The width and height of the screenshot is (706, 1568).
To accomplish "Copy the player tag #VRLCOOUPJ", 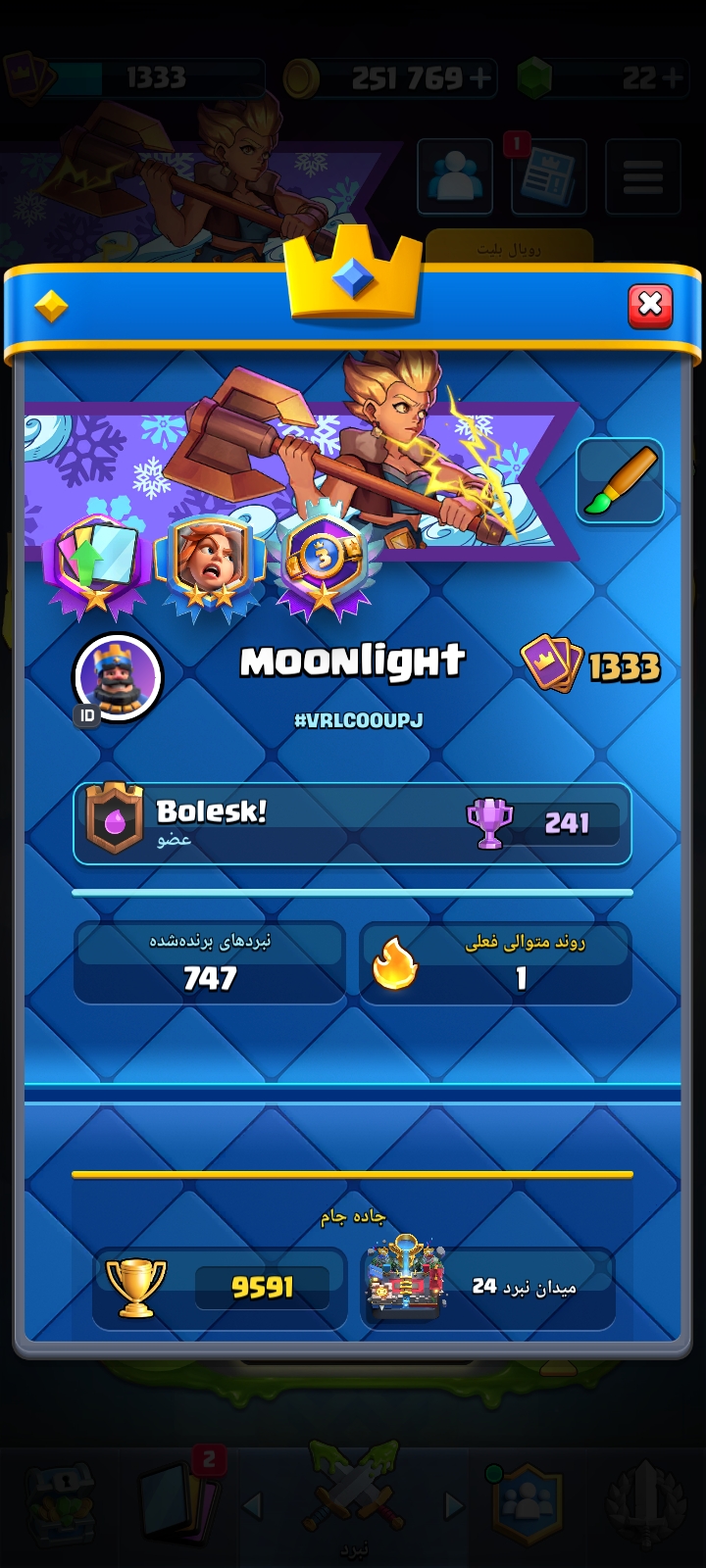I will pyautogui.click(x=359, y=720).
